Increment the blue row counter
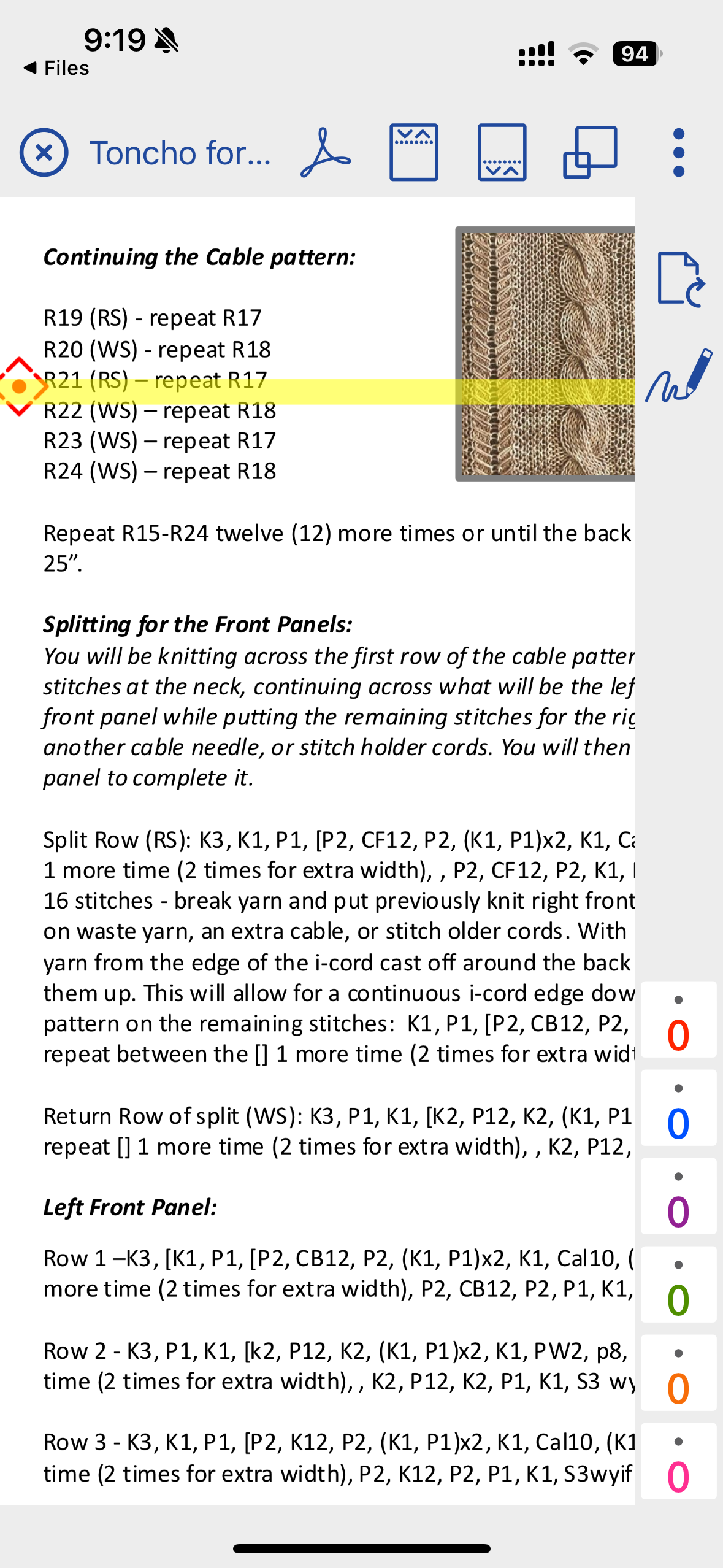 (x=678, y=1109)
